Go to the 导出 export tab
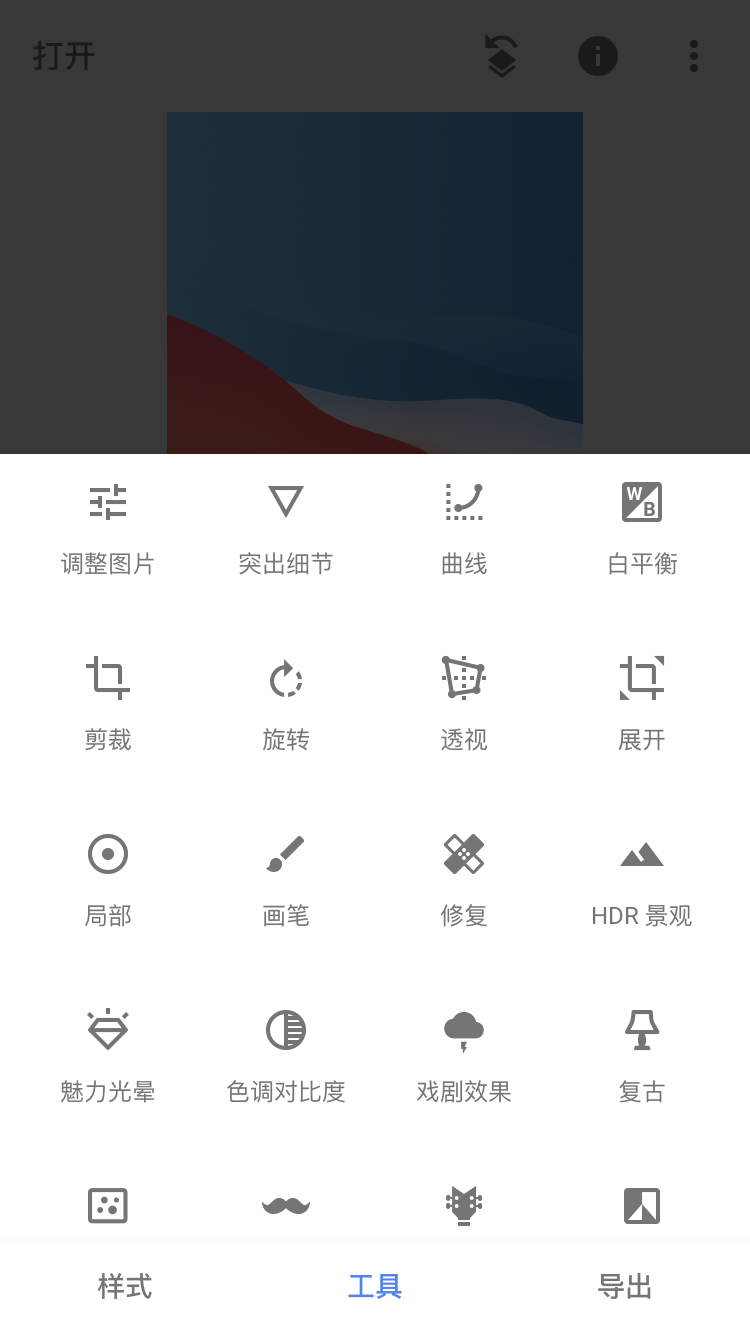The height and width of the screenshot is (1334, 750). pos(625,1286)
